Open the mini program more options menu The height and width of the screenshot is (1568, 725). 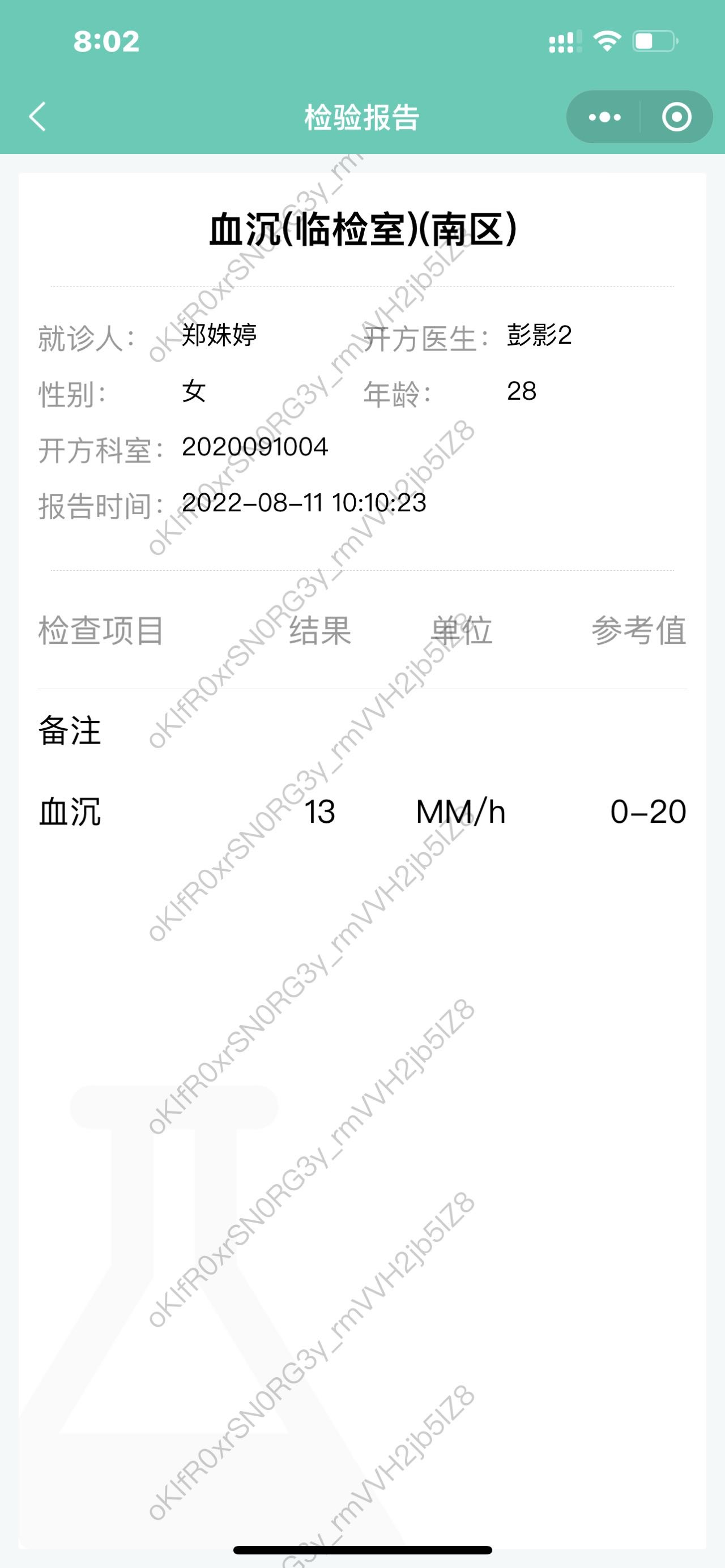(604, 117)
